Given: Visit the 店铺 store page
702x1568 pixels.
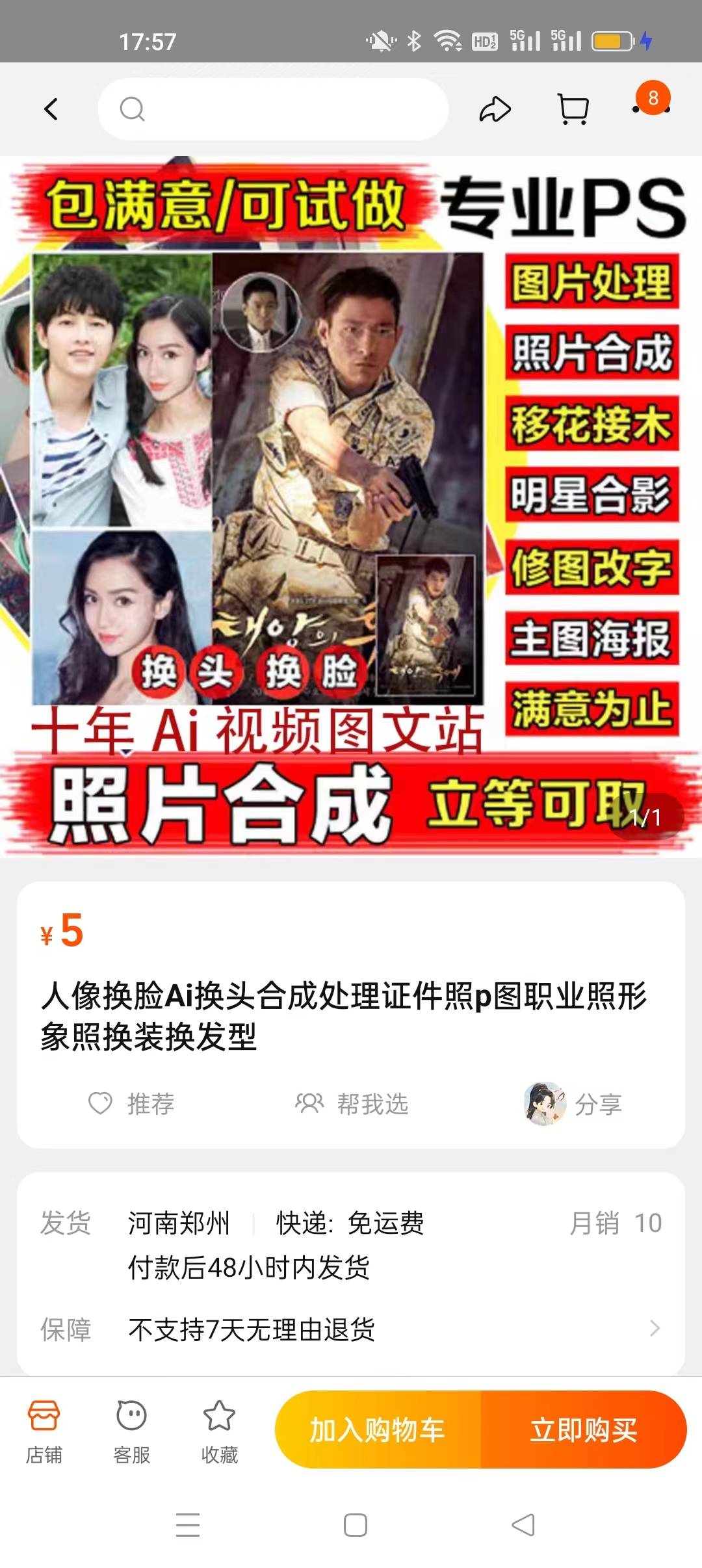Looking at the screenshot, I should point(44,1430).
